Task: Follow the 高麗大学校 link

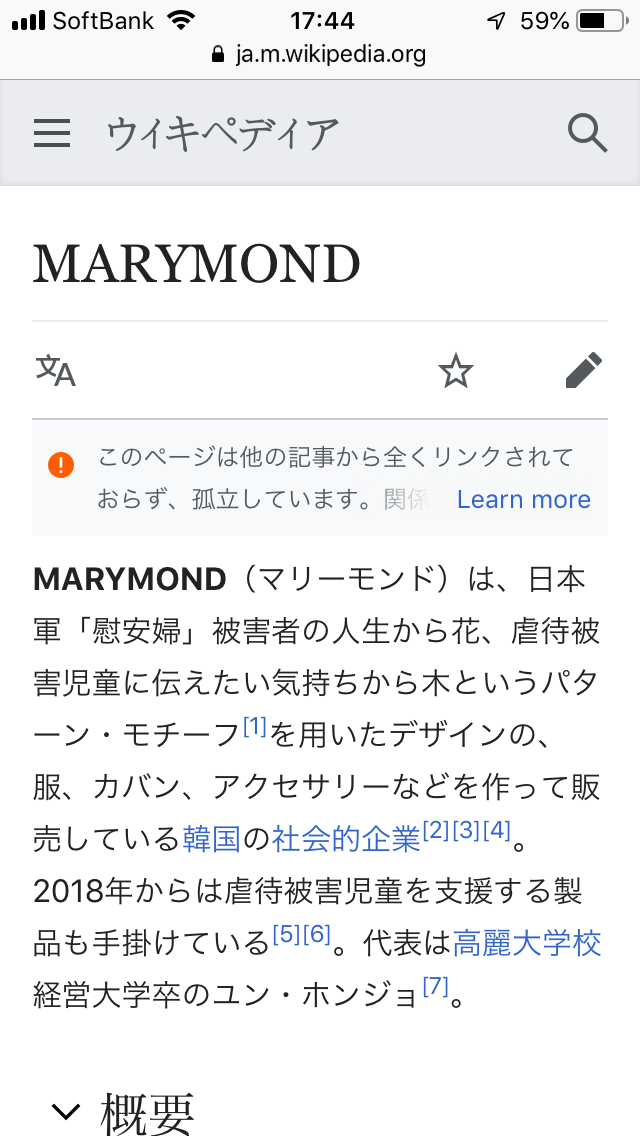Action: click(527, 942)
